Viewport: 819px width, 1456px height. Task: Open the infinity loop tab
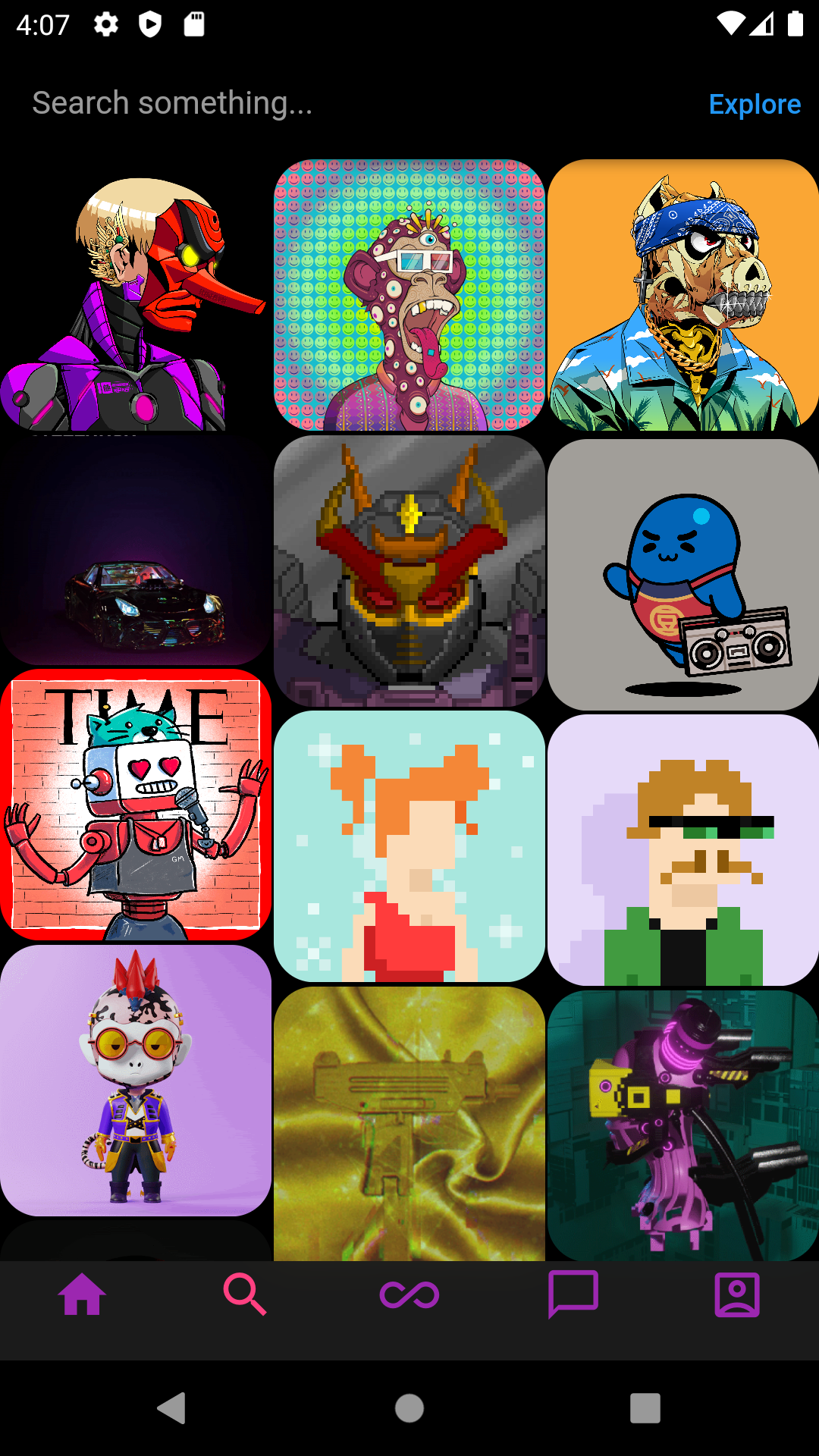(409, 1294)
